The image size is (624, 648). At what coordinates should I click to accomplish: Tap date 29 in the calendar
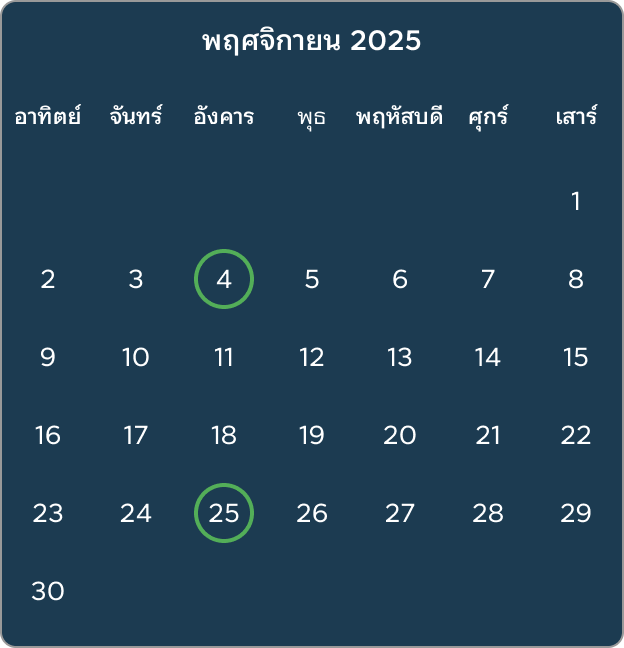(576, 513)
